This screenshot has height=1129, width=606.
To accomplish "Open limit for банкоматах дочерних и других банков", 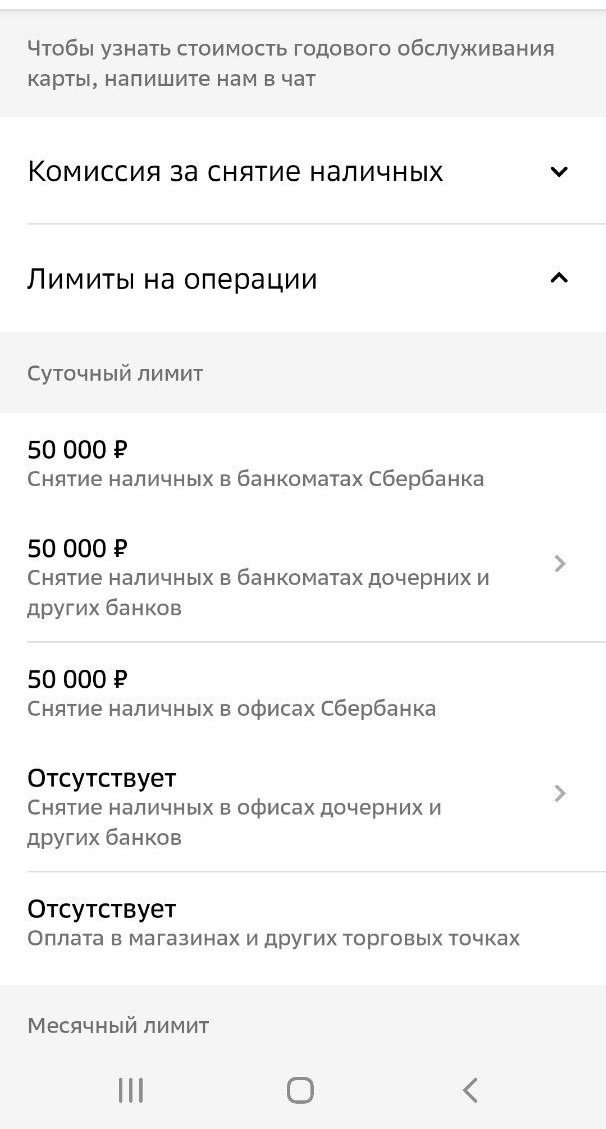I will [x=303, y=577].
